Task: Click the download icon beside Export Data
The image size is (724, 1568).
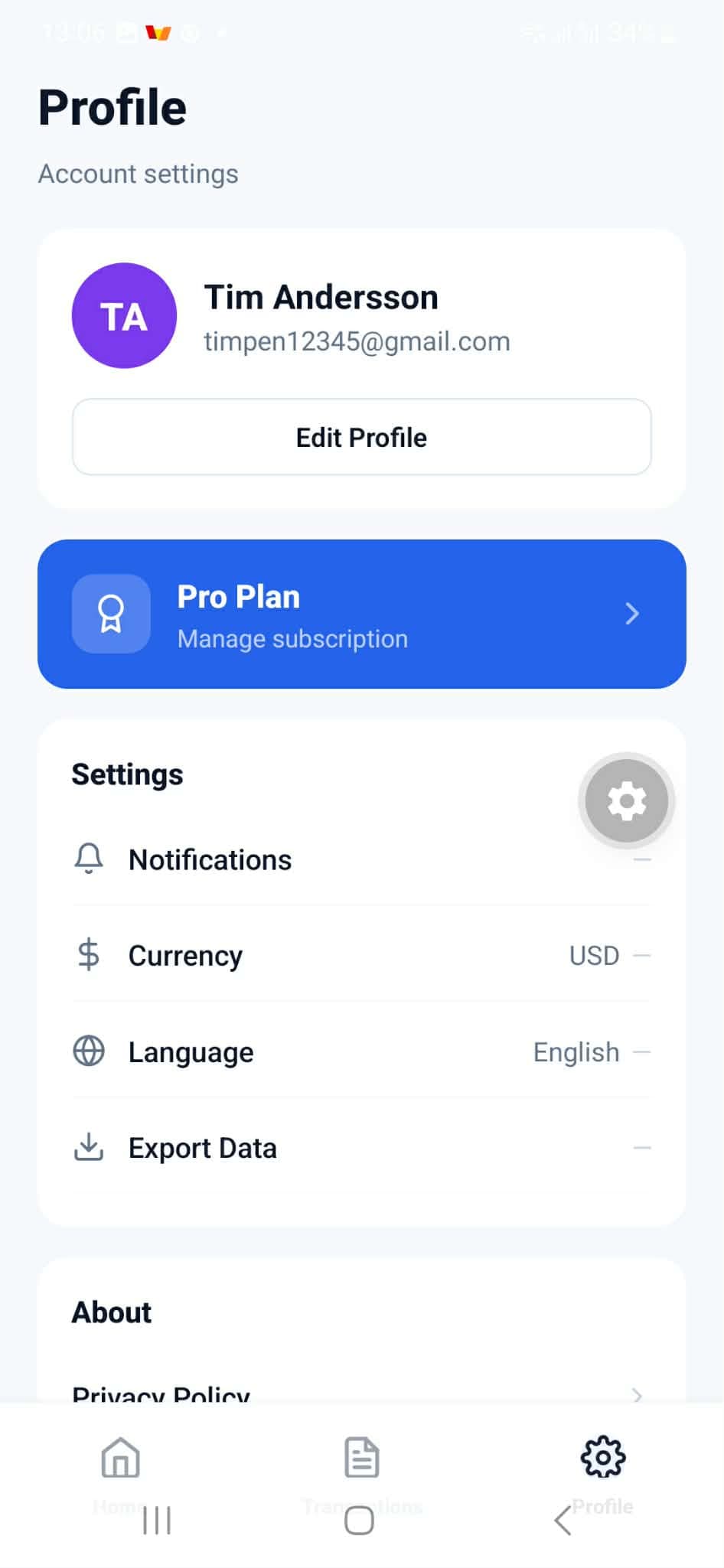Action: tap(89, 1147)
